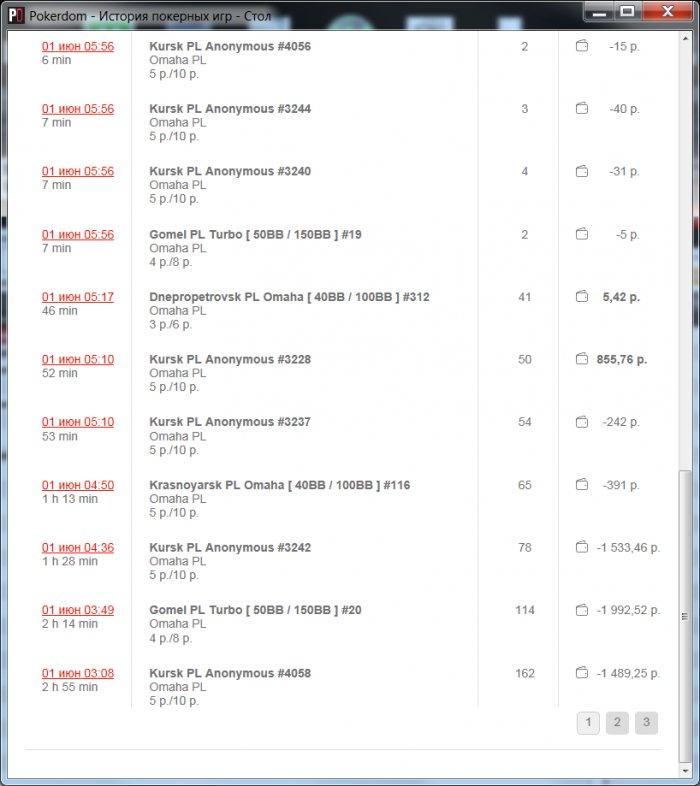Open date link for Kursk PL Anonymous #3240
Viewport: 700px width, 786px height.
click(x=77, y=171)
